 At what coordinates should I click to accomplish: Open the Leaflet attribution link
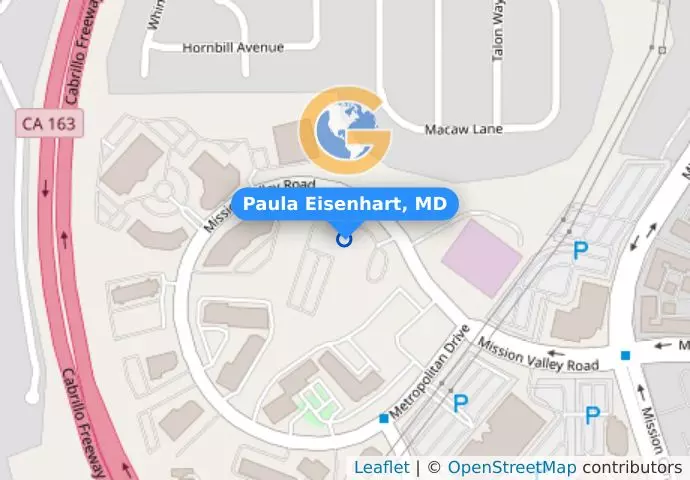[x=381, y=468]
